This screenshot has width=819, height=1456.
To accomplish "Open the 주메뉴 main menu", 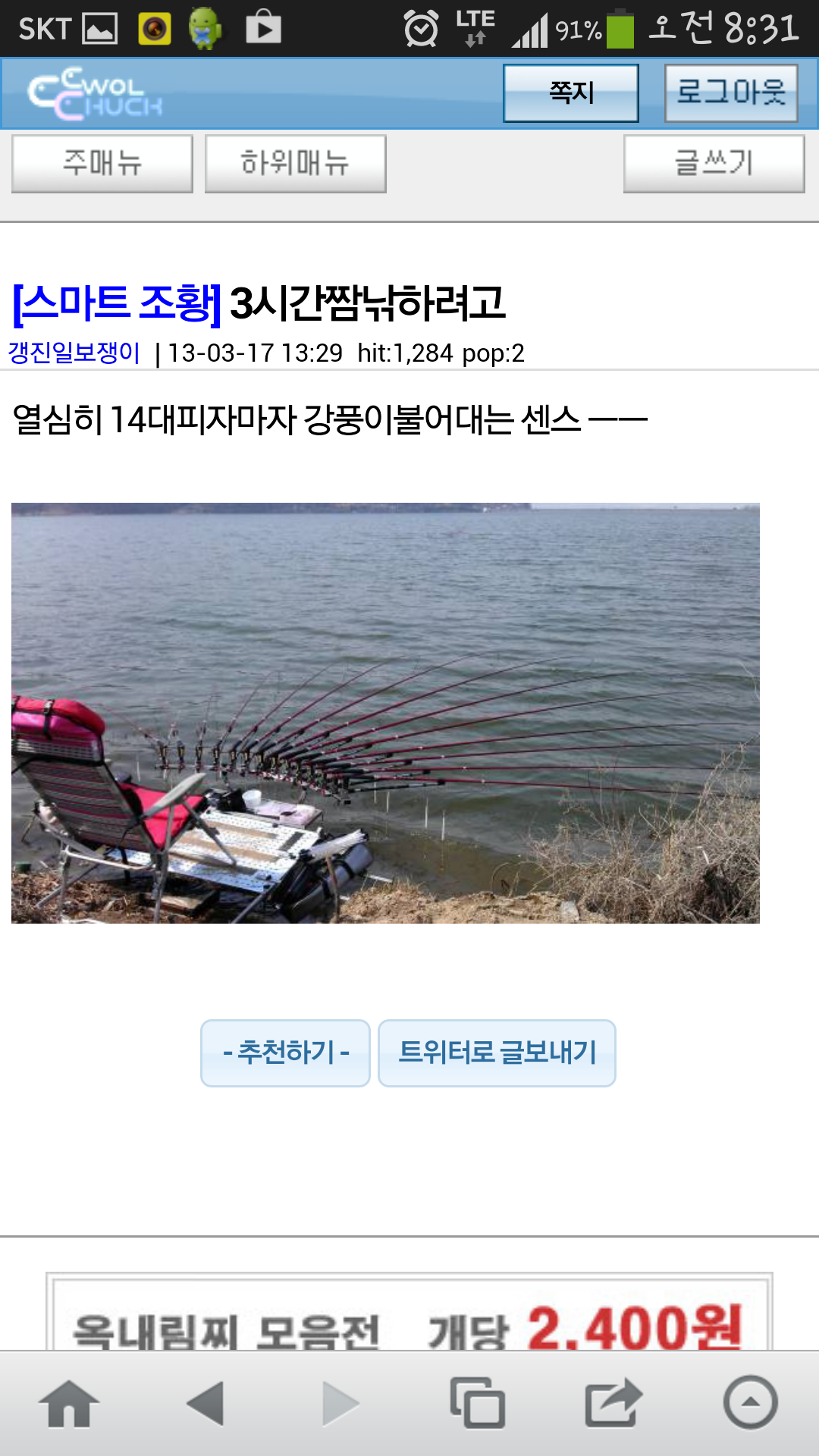I will tap(102, 164).
